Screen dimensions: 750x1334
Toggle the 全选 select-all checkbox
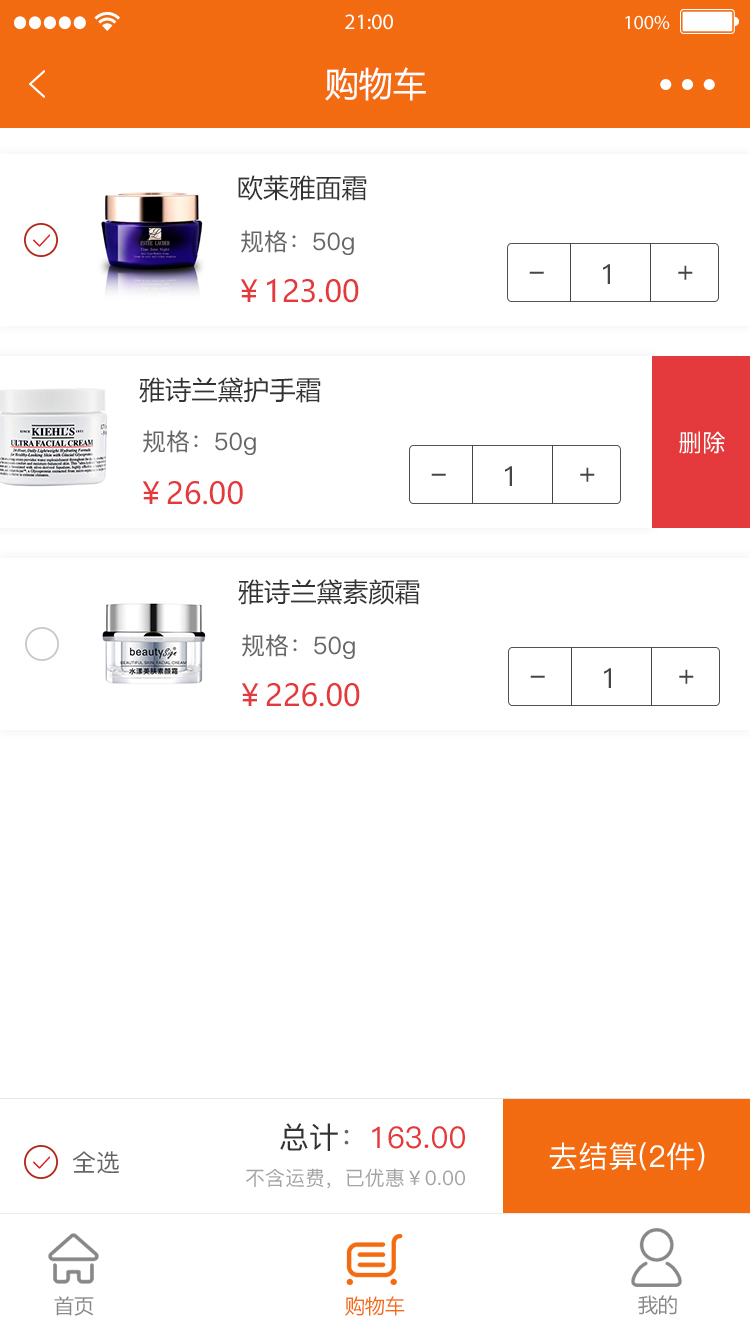click(x=41, y=1162)
